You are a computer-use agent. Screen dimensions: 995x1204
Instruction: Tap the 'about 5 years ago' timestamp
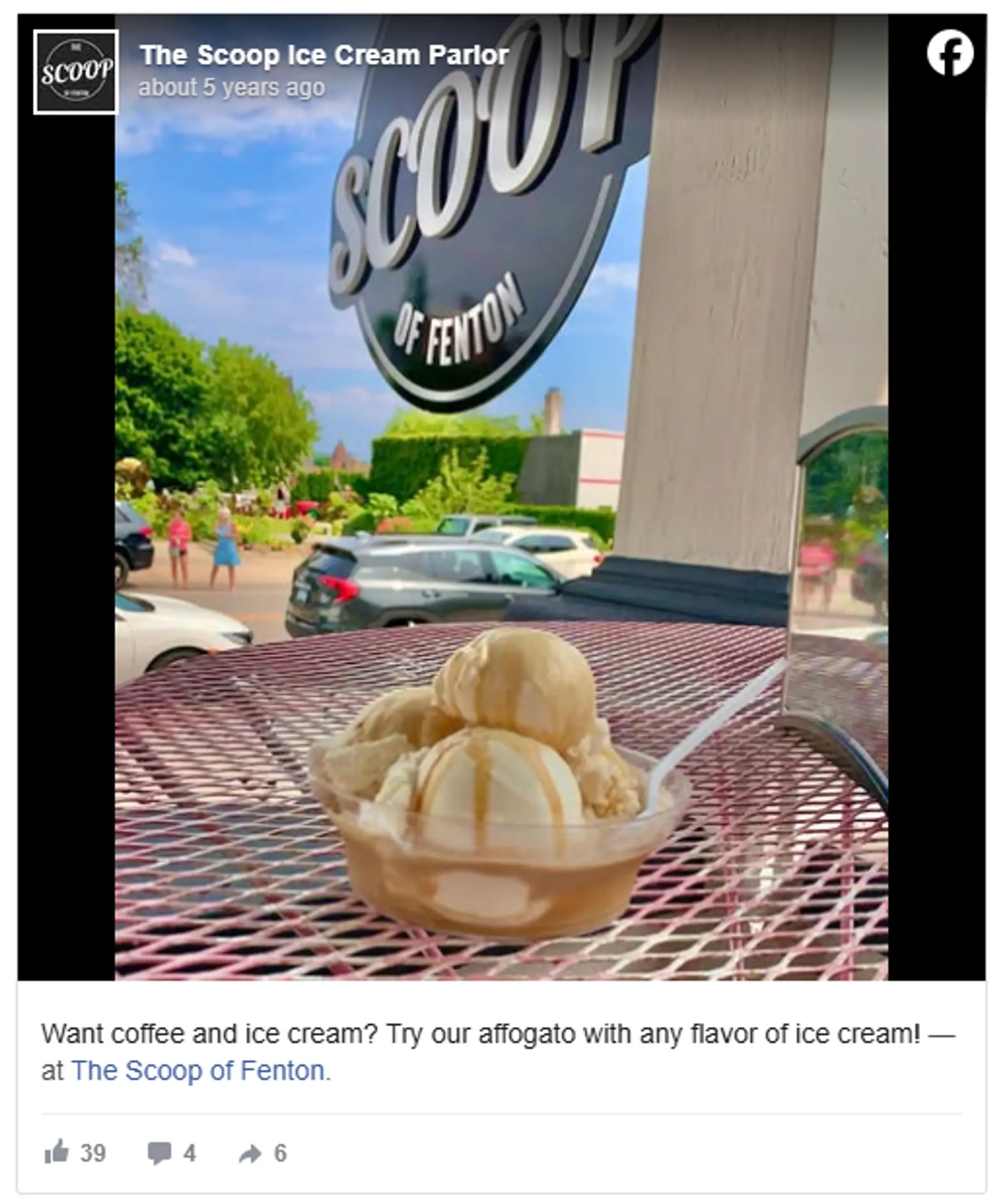pyautogui.click(x=232, y=88)
